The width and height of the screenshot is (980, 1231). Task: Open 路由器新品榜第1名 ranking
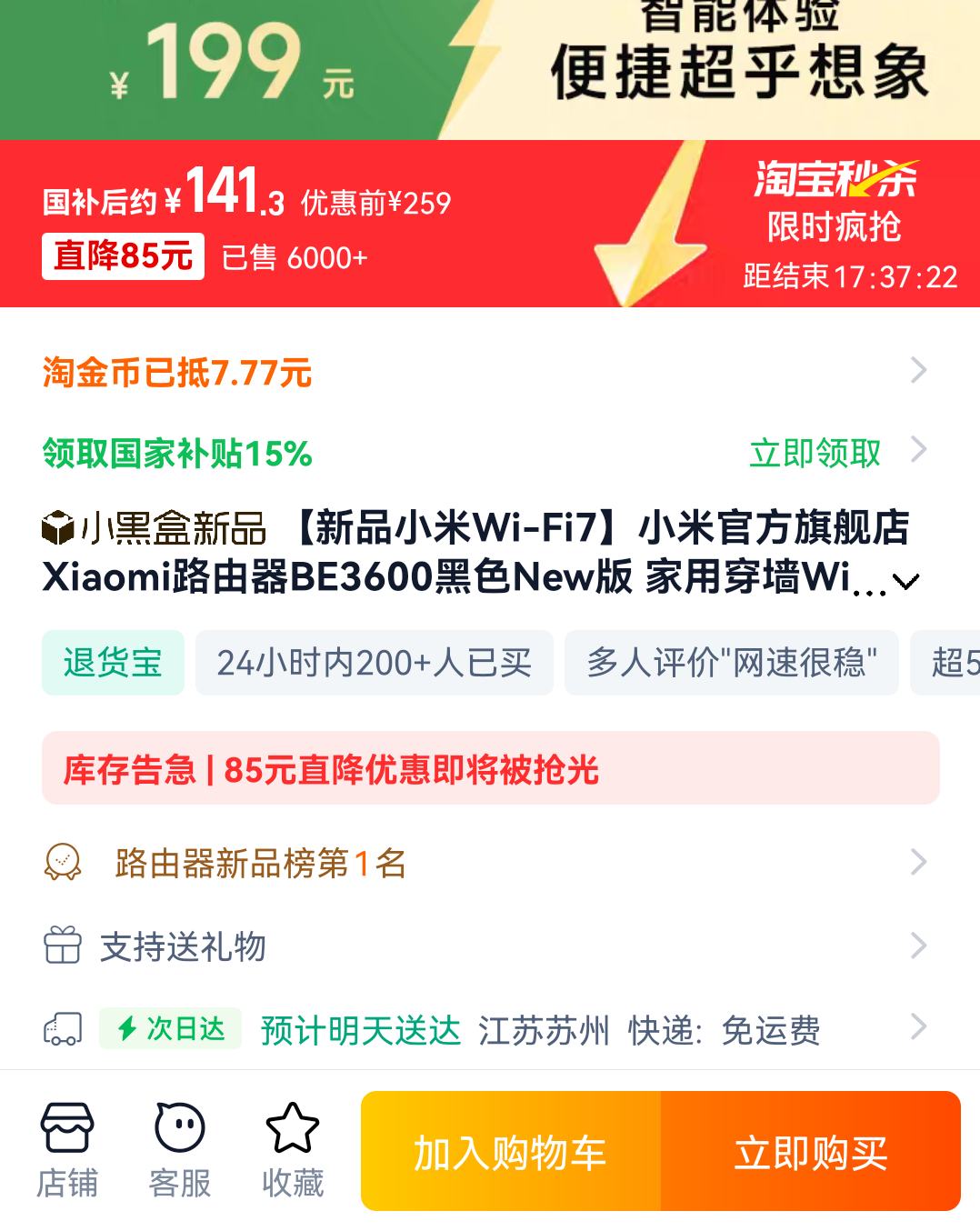click(482, 863)
